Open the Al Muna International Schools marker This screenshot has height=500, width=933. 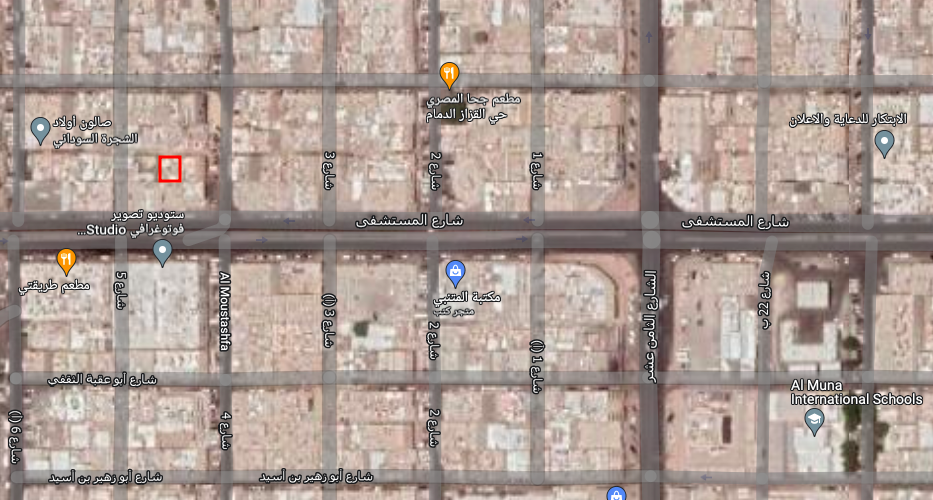point(814,421)
